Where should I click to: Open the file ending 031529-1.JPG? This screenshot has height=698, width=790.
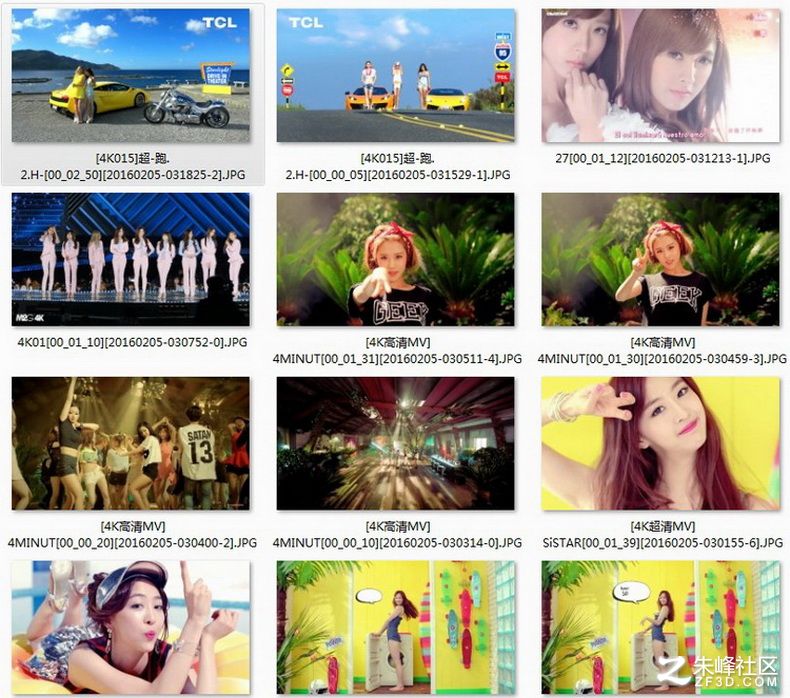pyautogui.click(x=396, y=77)
